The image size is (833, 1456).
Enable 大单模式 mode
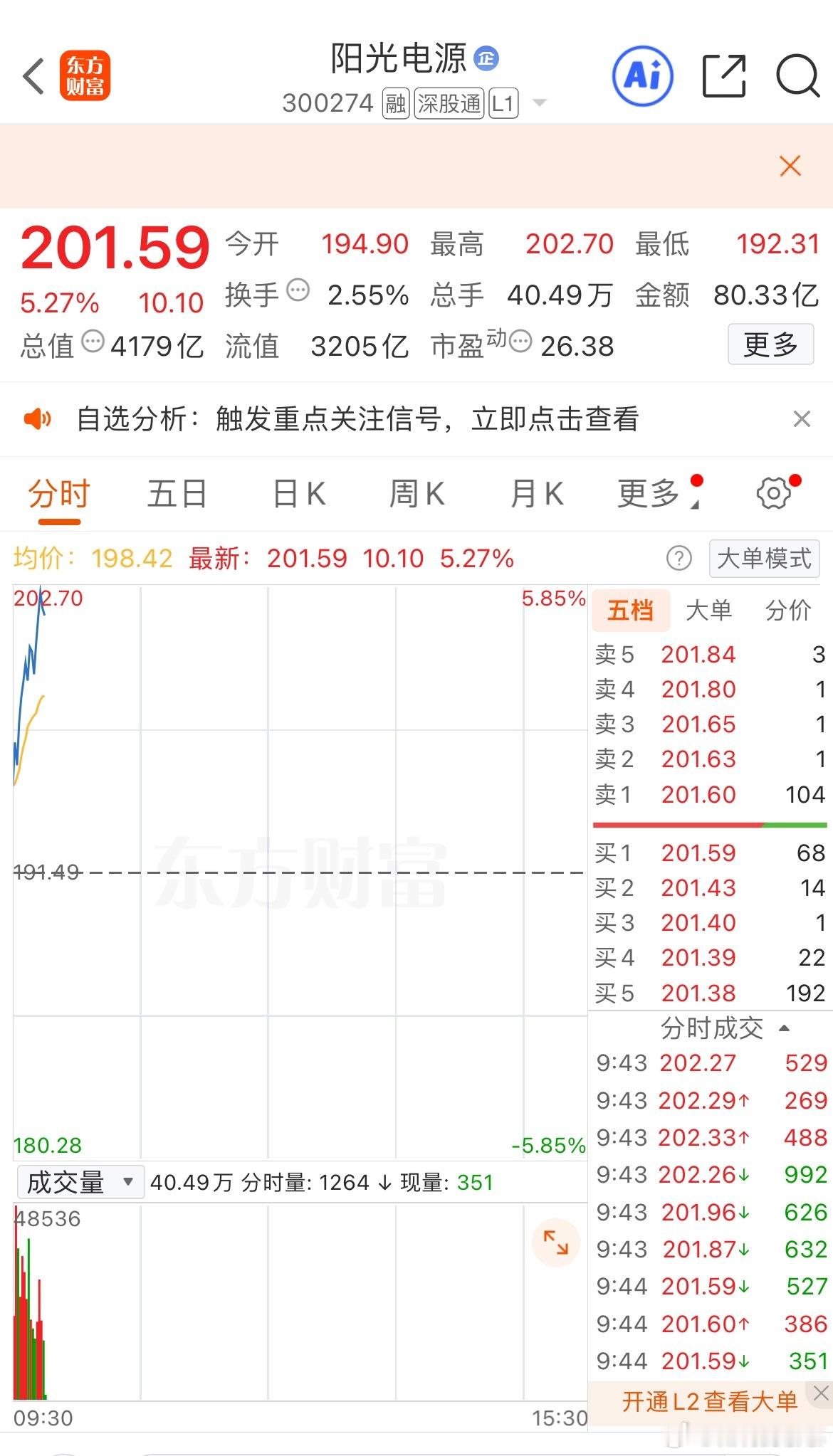[x=763, y=559]
